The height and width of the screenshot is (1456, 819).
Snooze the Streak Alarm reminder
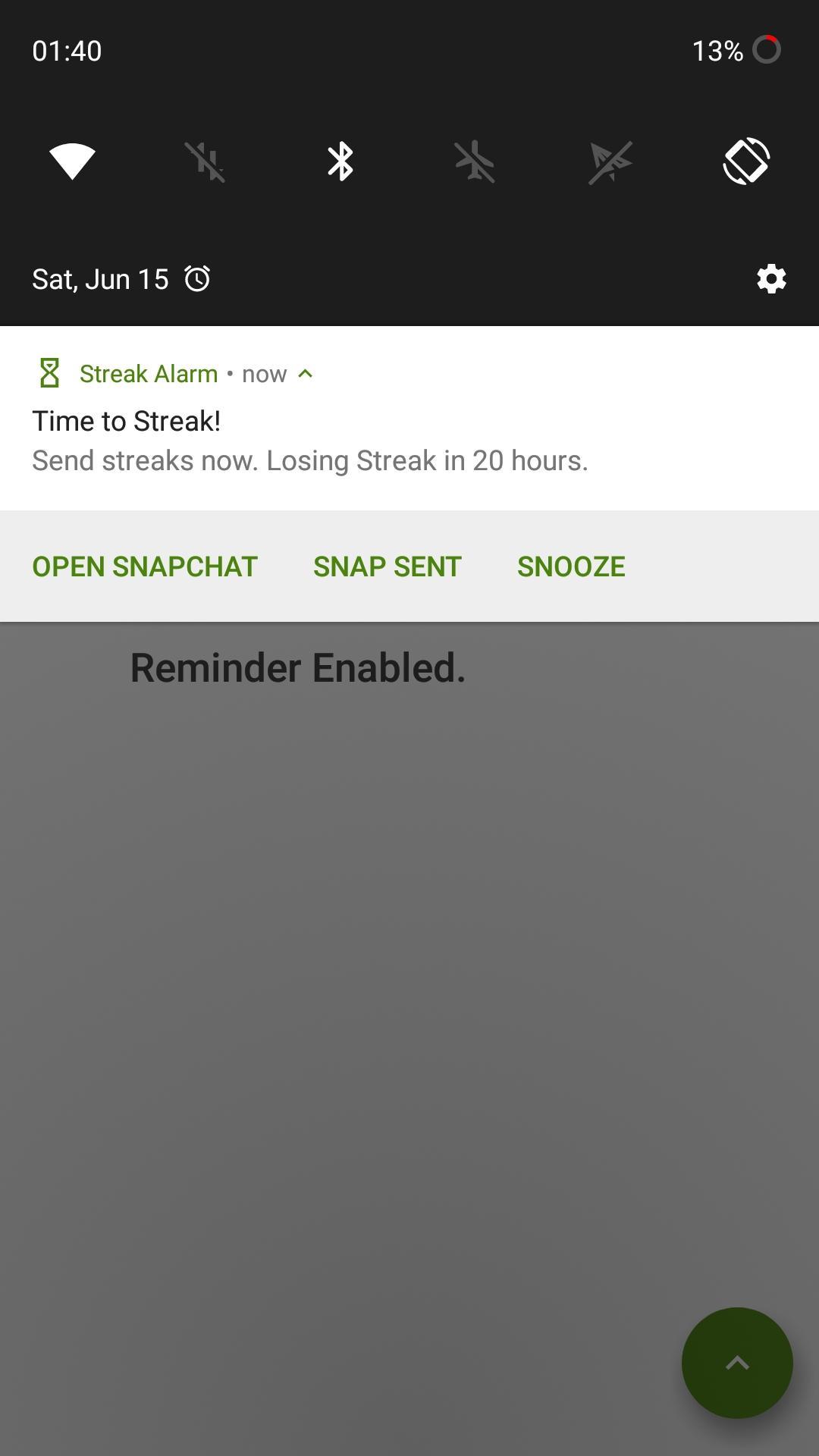(x=571, y=566)
